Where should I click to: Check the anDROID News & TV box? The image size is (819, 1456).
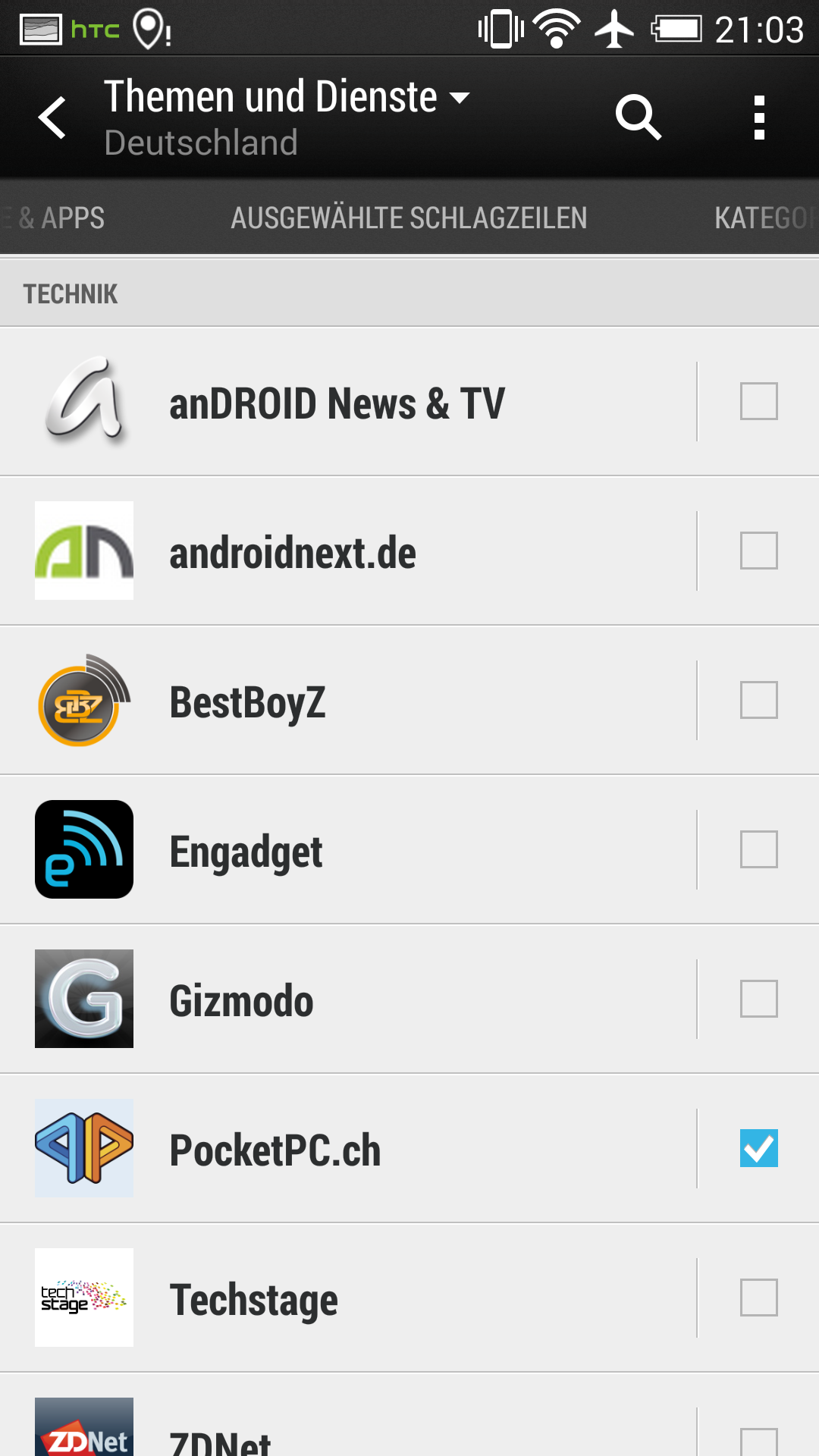[759, 401]
